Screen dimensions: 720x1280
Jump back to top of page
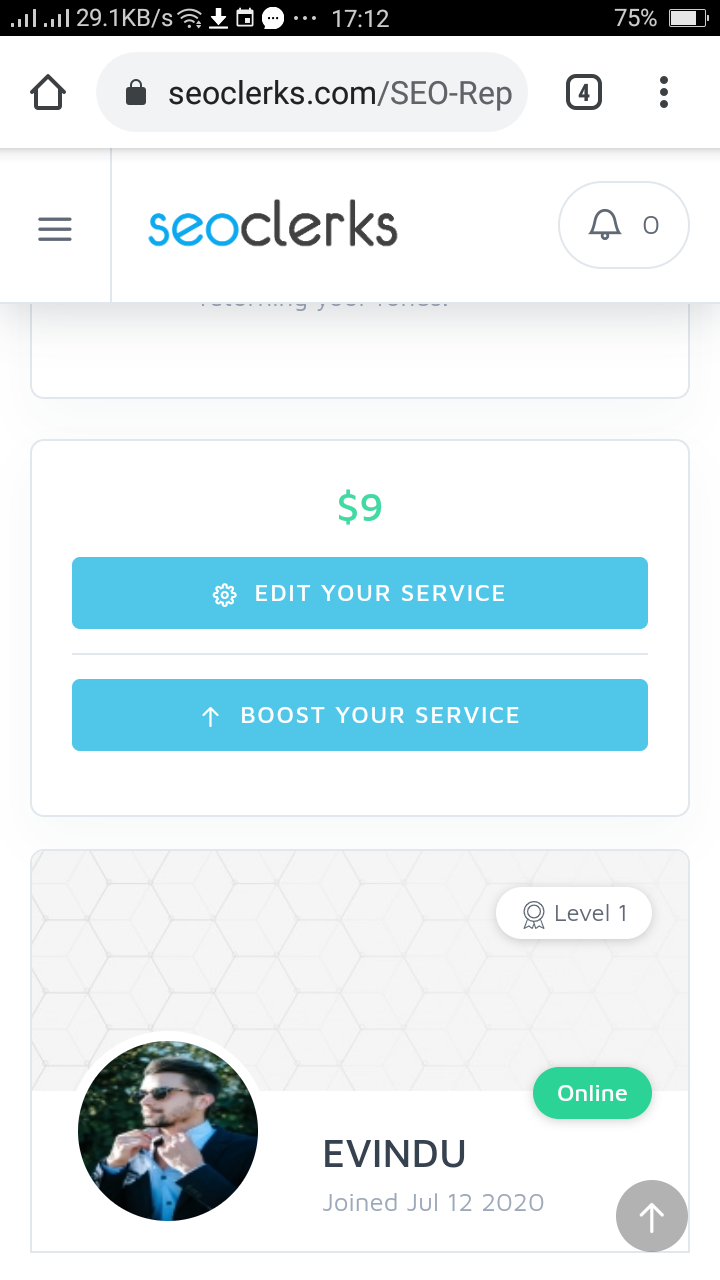pyautogui.click(x=651, y=1216)
